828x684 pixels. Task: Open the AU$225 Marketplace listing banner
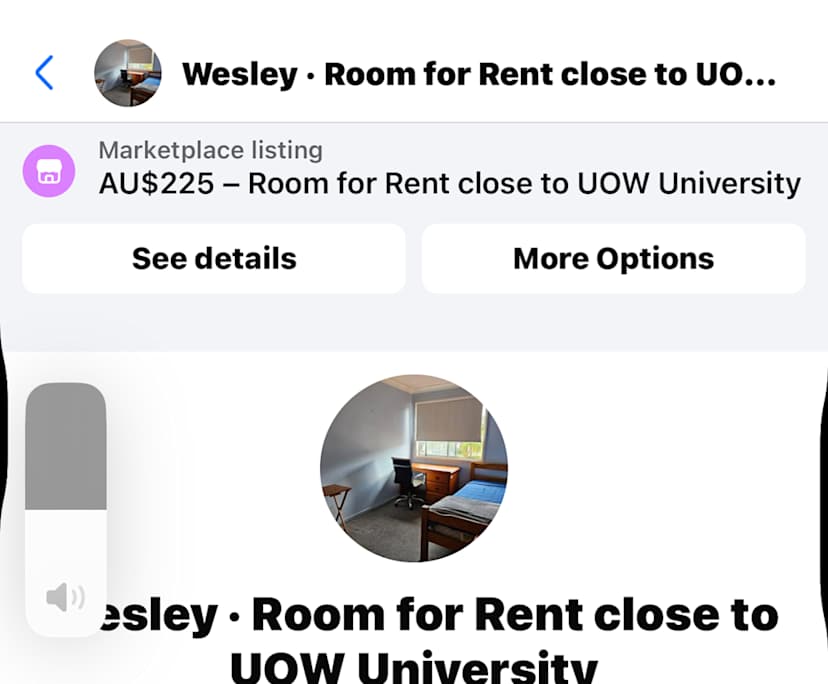click(x=449, y=169)
